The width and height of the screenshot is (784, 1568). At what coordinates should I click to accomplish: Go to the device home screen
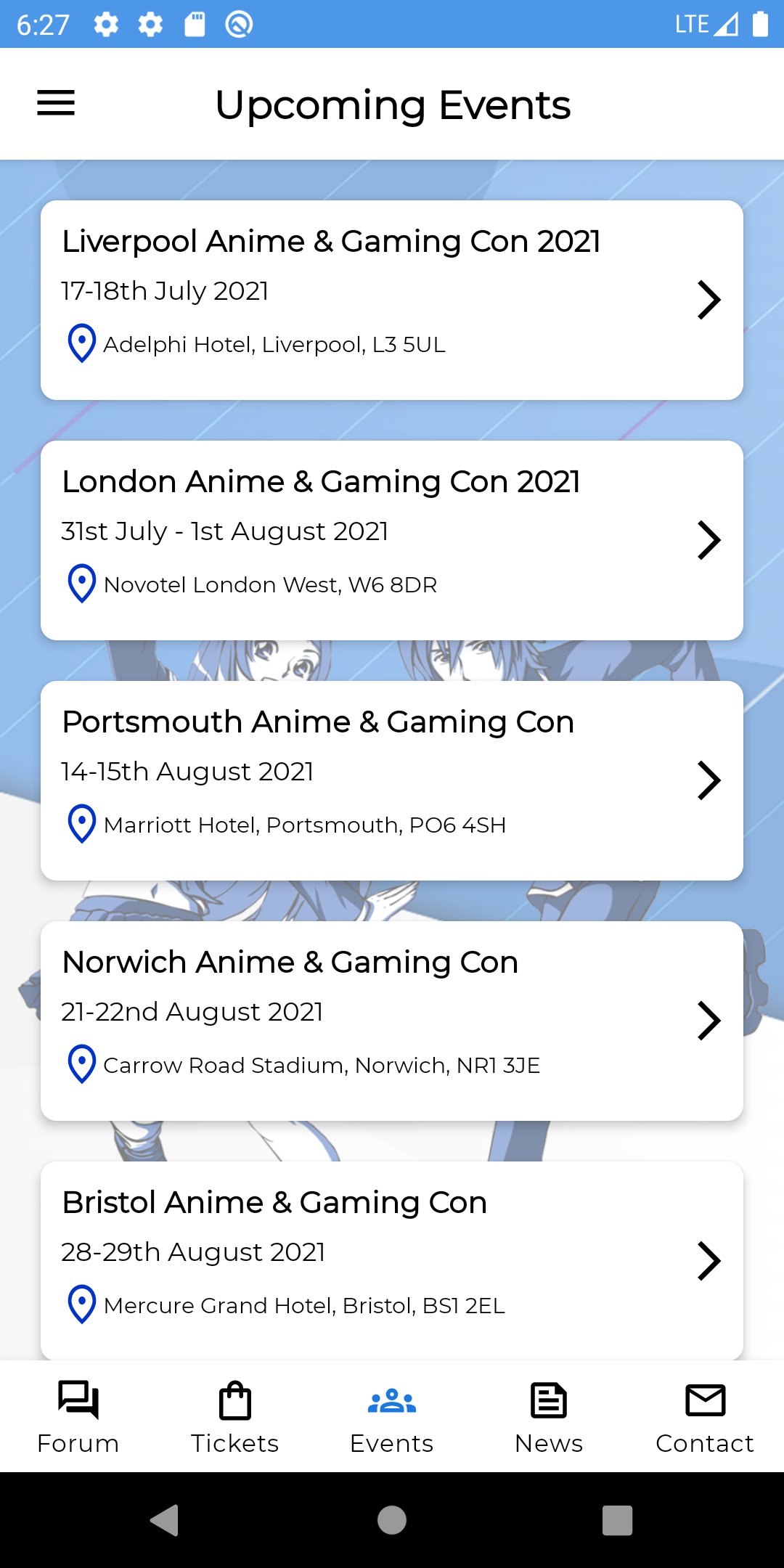(392, 1520)
